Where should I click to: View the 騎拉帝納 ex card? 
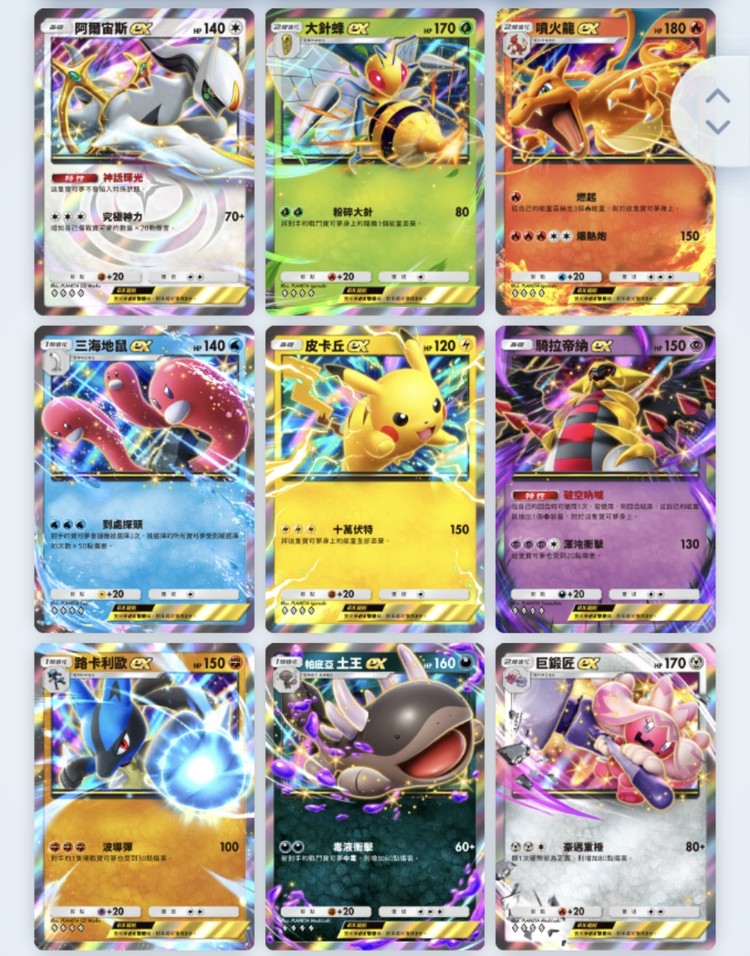pos(605,478)
